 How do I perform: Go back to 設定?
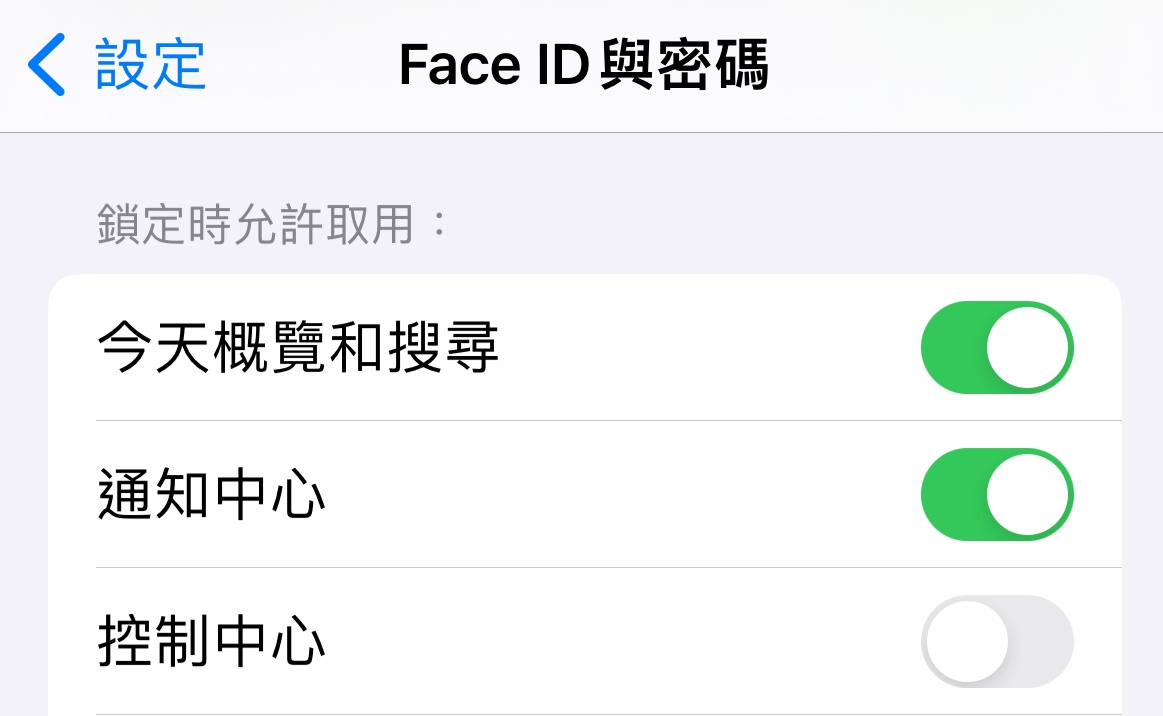[x=118, y=64]
